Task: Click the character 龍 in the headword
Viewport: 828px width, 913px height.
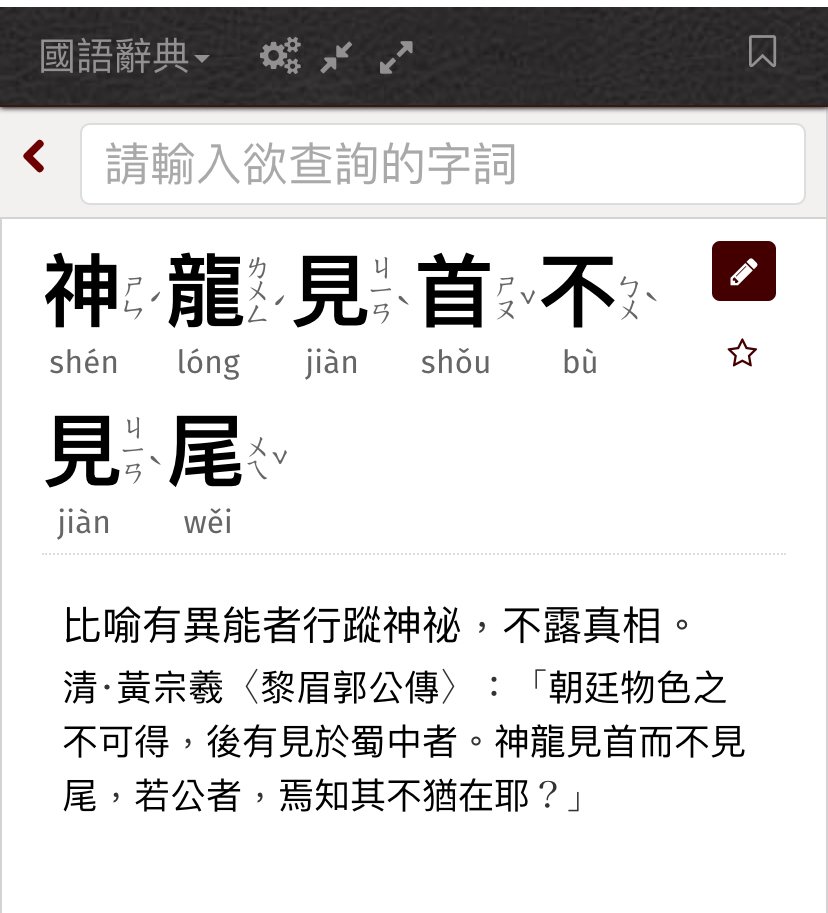Action: click(x=207, y=288)
